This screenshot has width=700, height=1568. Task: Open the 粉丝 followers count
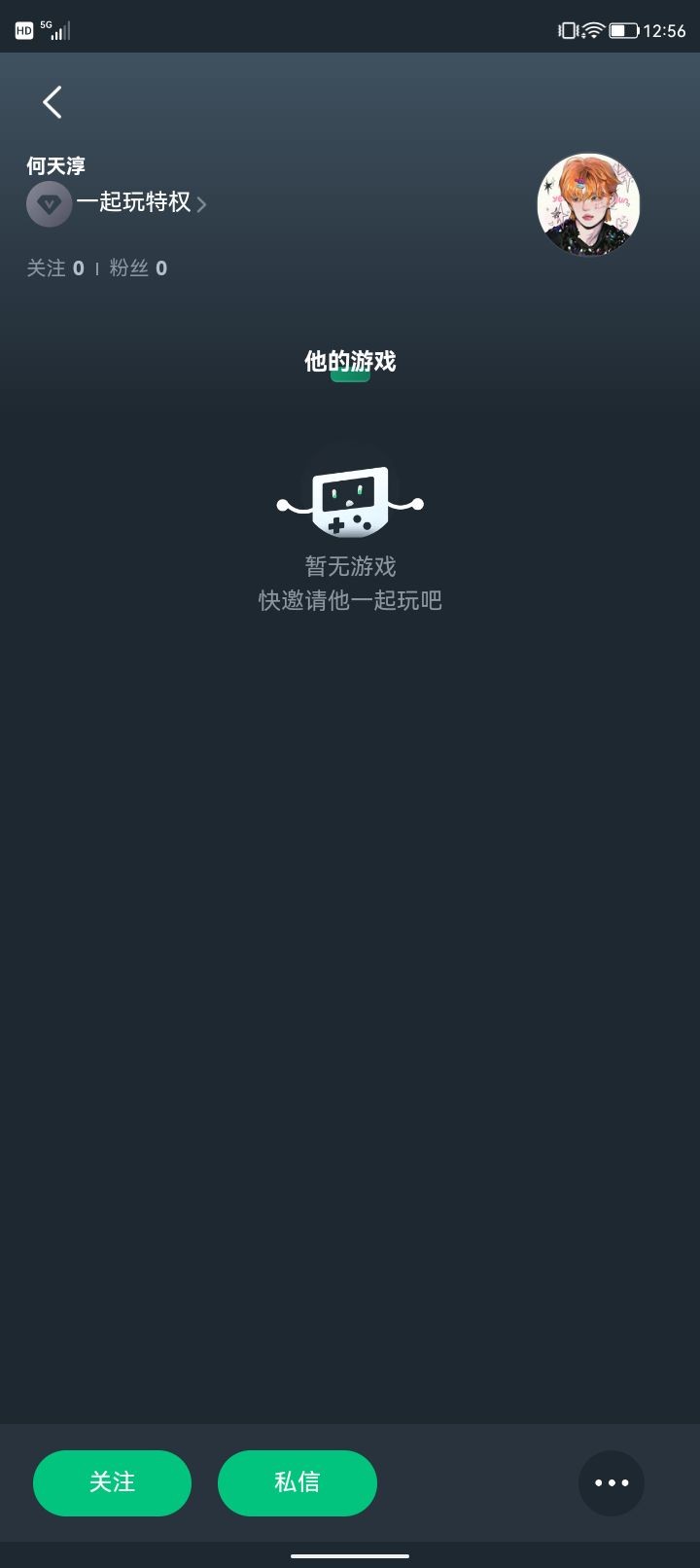pos(138,268)
